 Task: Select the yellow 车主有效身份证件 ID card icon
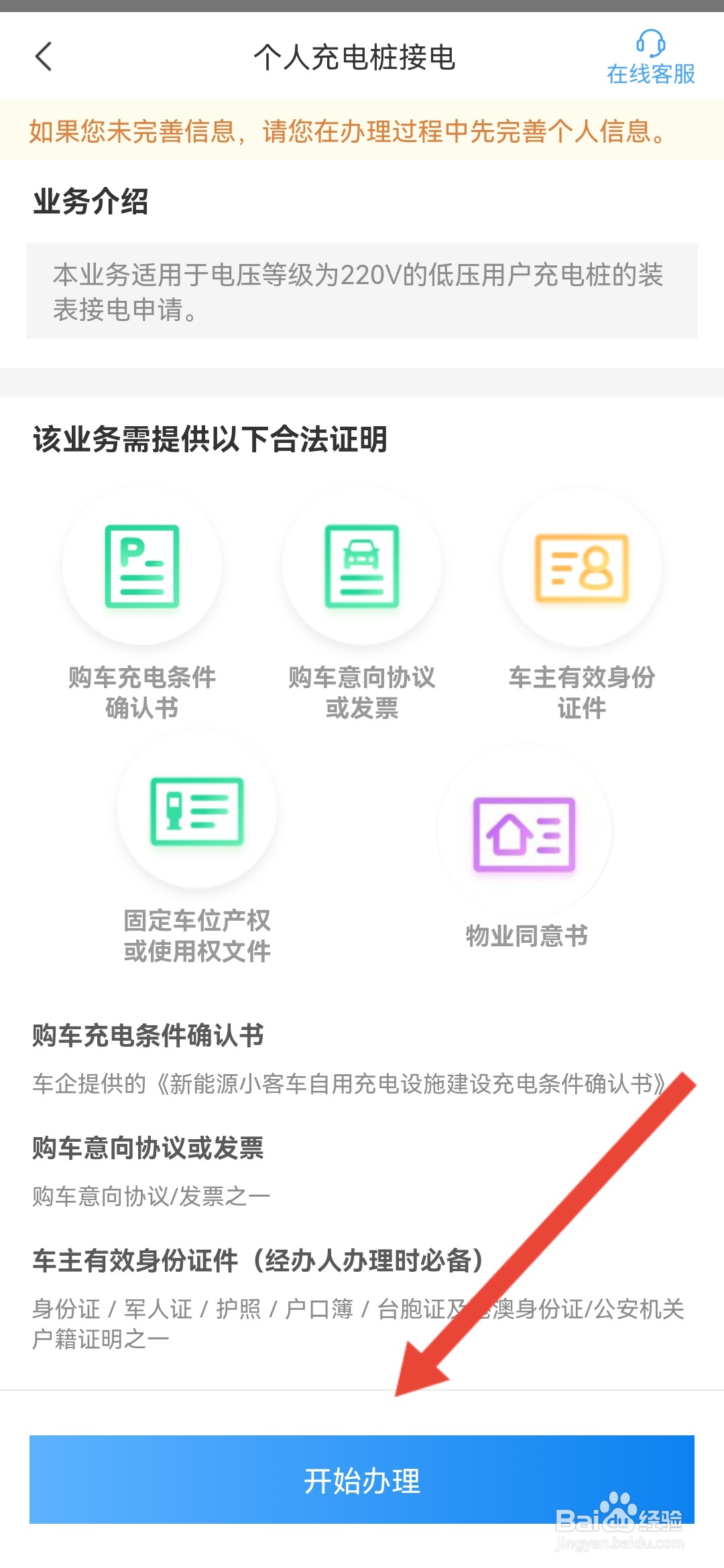click(x=582, y=566)
